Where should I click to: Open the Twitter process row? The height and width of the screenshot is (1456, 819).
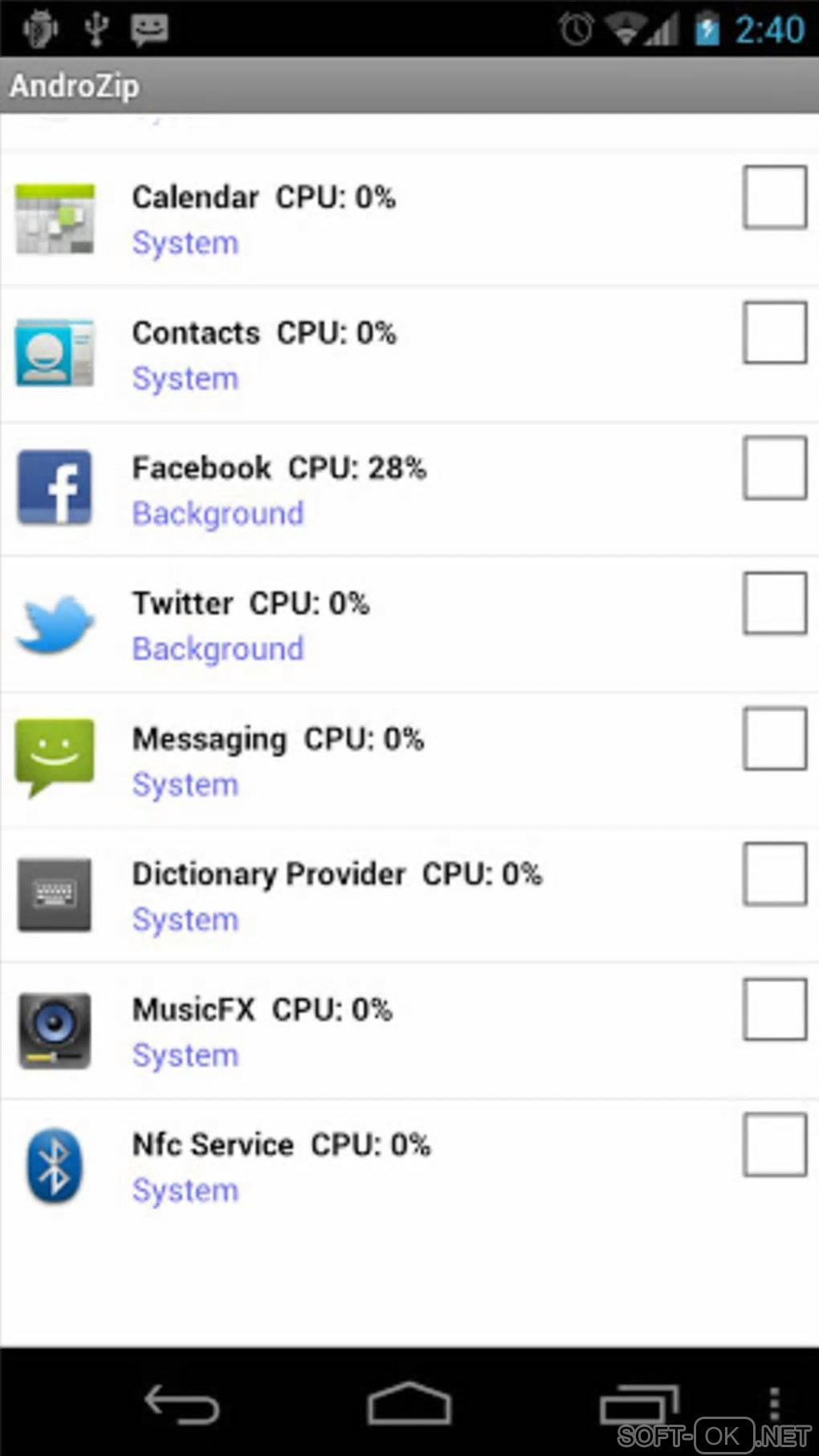pyautogui.click(x=361, y=626)
